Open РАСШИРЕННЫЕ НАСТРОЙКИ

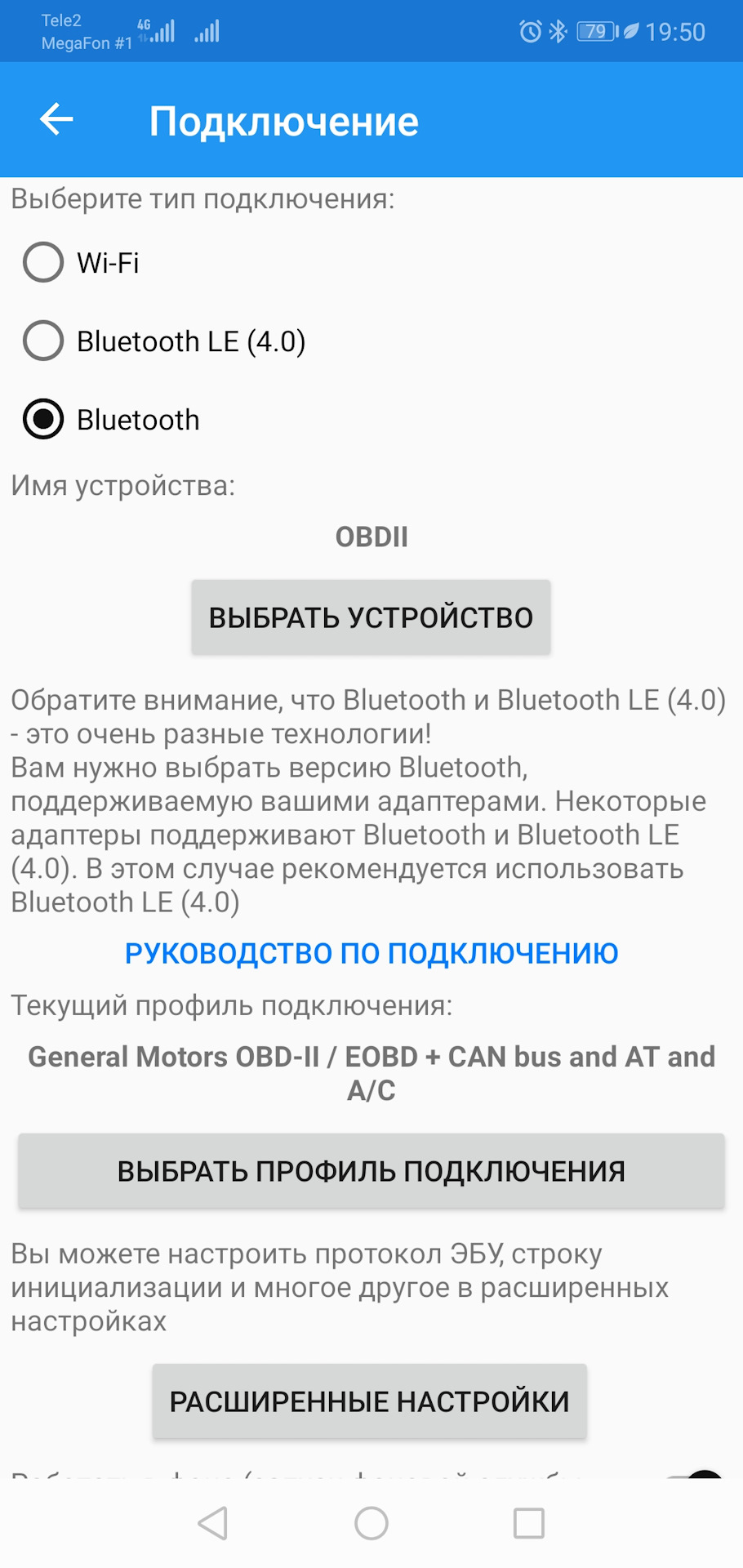pos(369,1401)
